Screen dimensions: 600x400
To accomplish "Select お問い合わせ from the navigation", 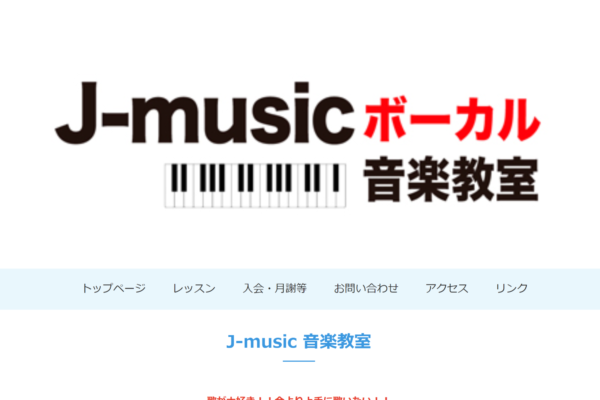I will pyautogui.click(x=366, y=288).
